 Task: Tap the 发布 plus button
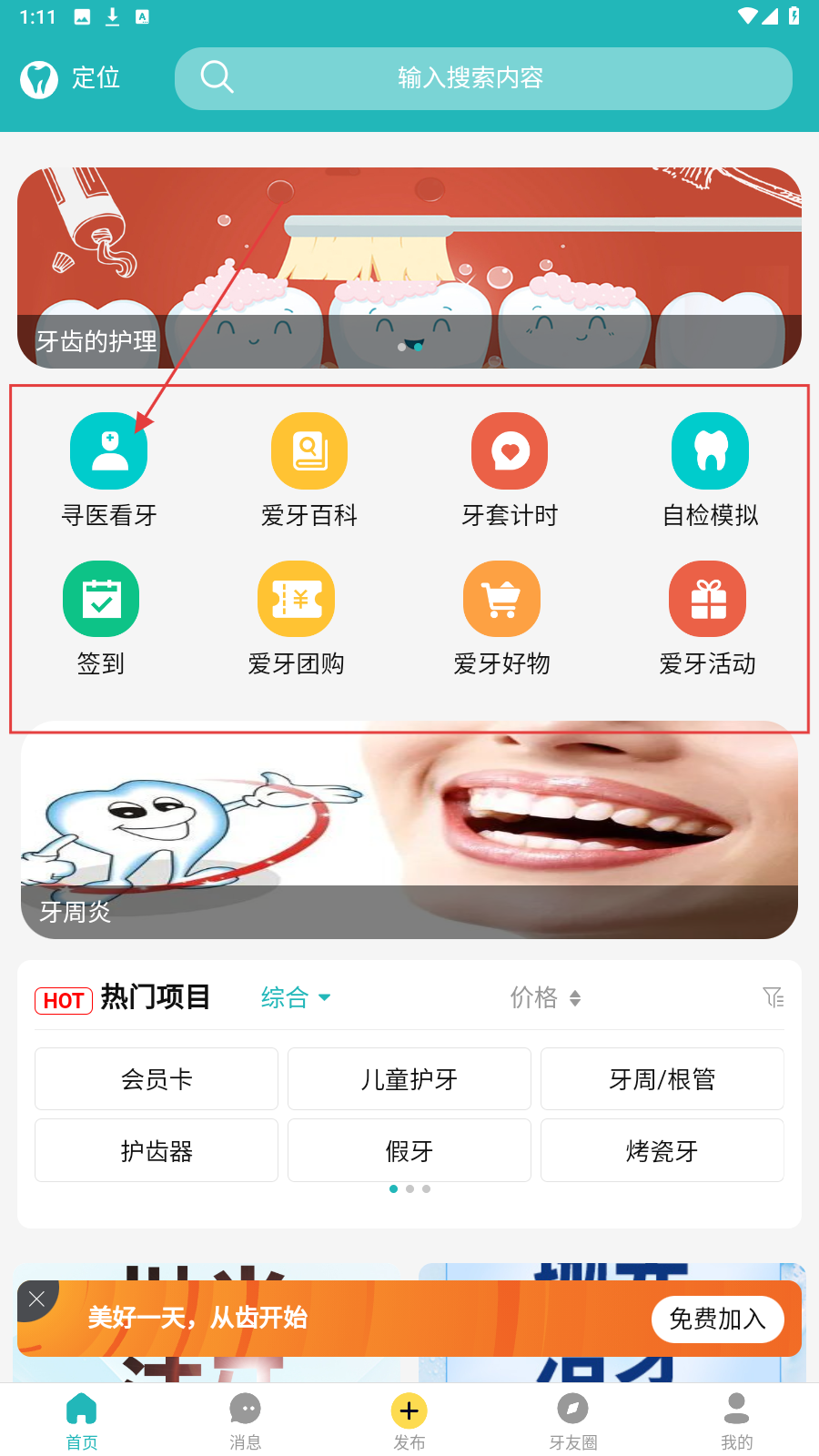tap(409, 1412)
